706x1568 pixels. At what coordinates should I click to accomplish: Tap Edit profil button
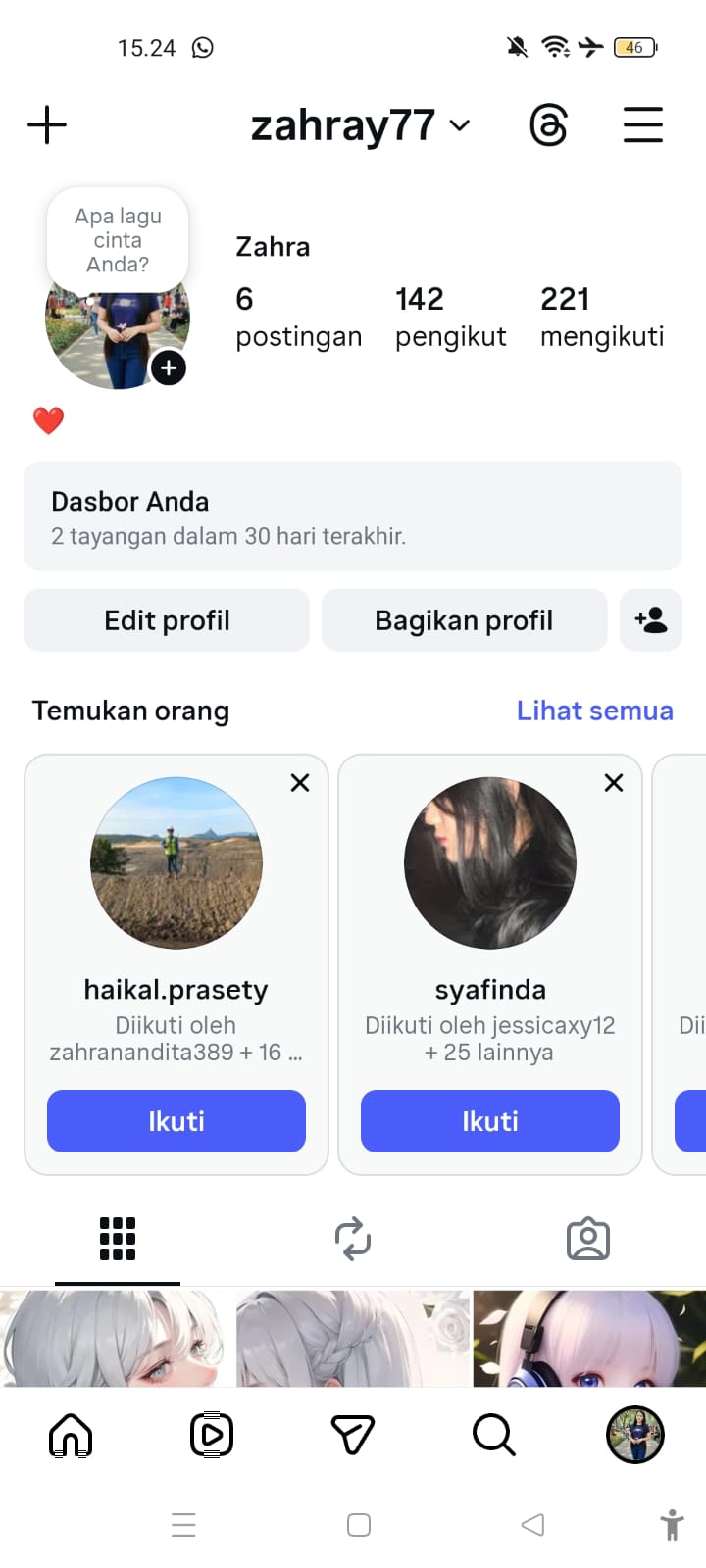click(x=167, y=620)
